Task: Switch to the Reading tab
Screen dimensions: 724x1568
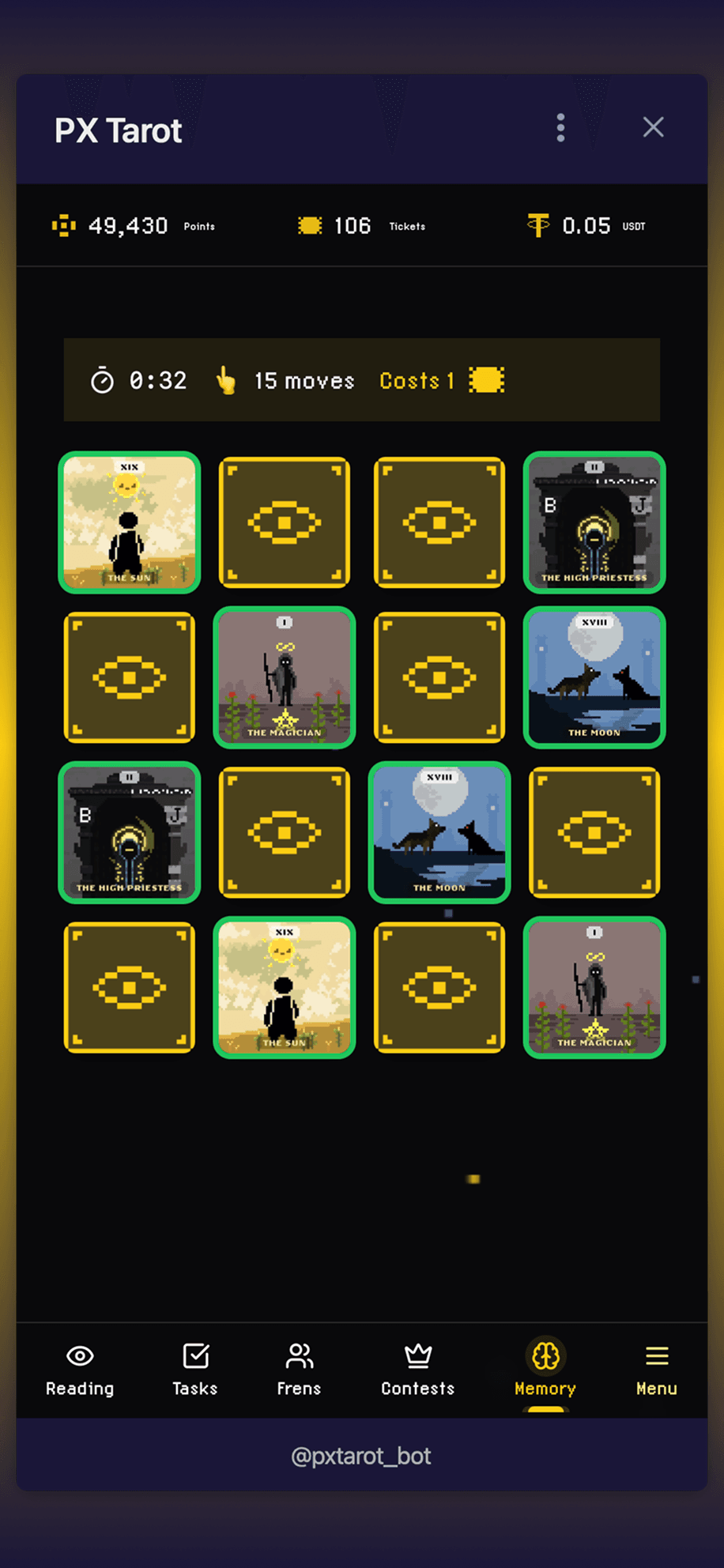Action: (80, 1370)
